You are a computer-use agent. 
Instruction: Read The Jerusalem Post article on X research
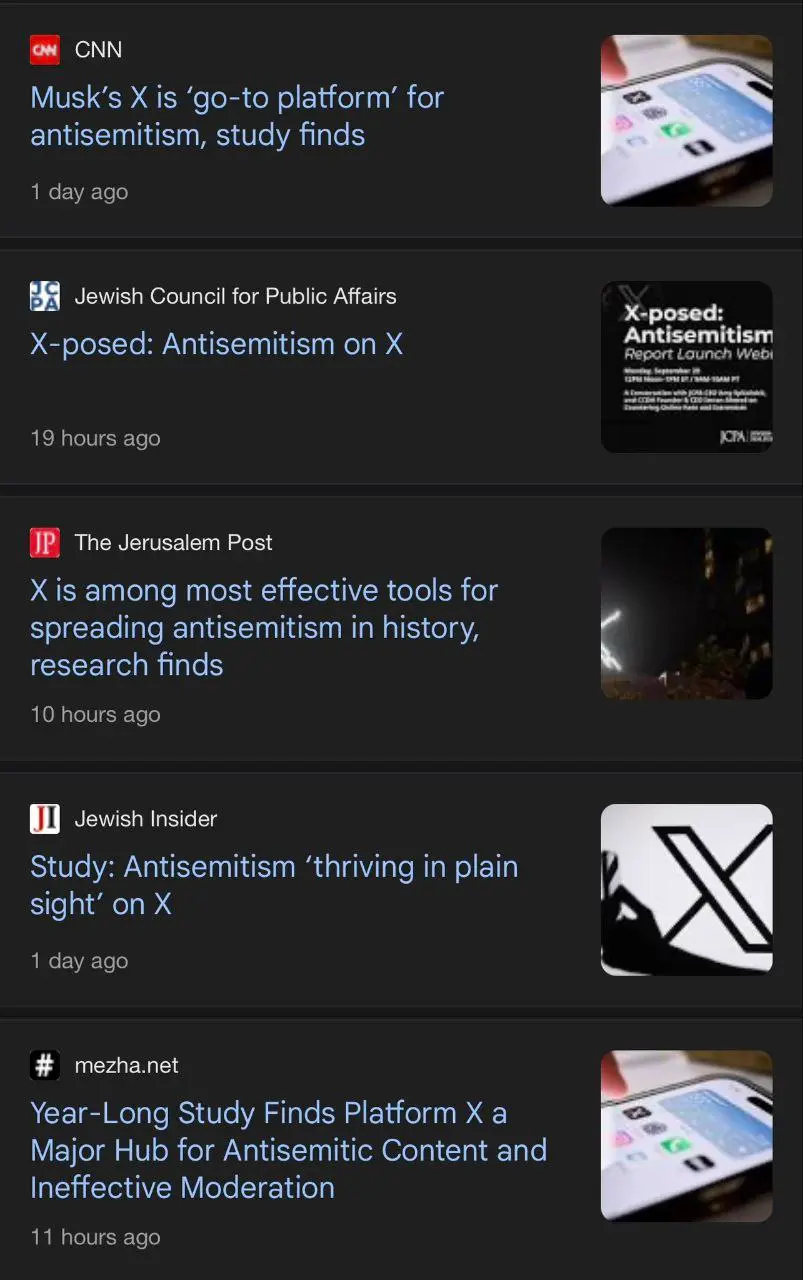[x=264, y=627]
